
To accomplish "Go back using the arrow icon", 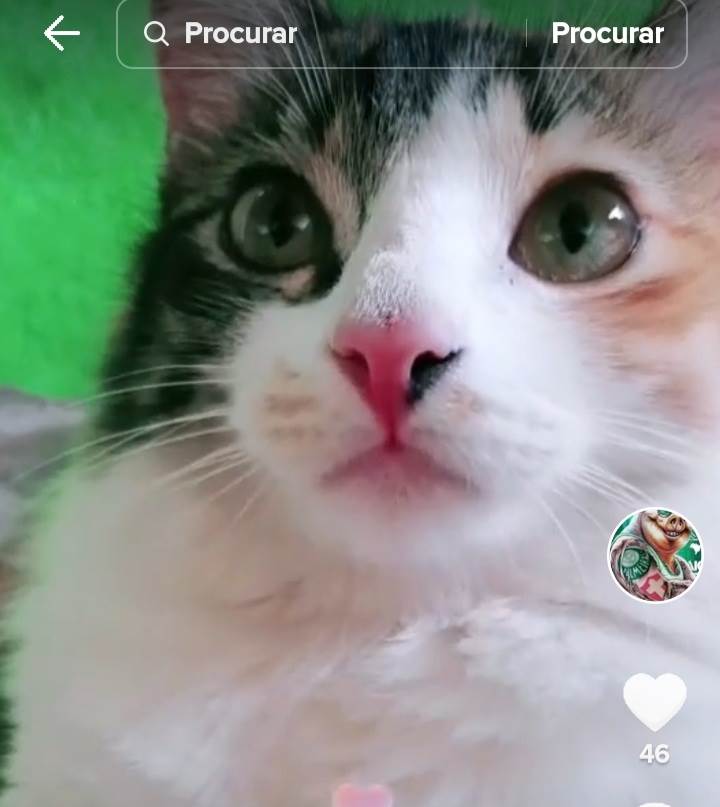I will [x=61, y=34].
